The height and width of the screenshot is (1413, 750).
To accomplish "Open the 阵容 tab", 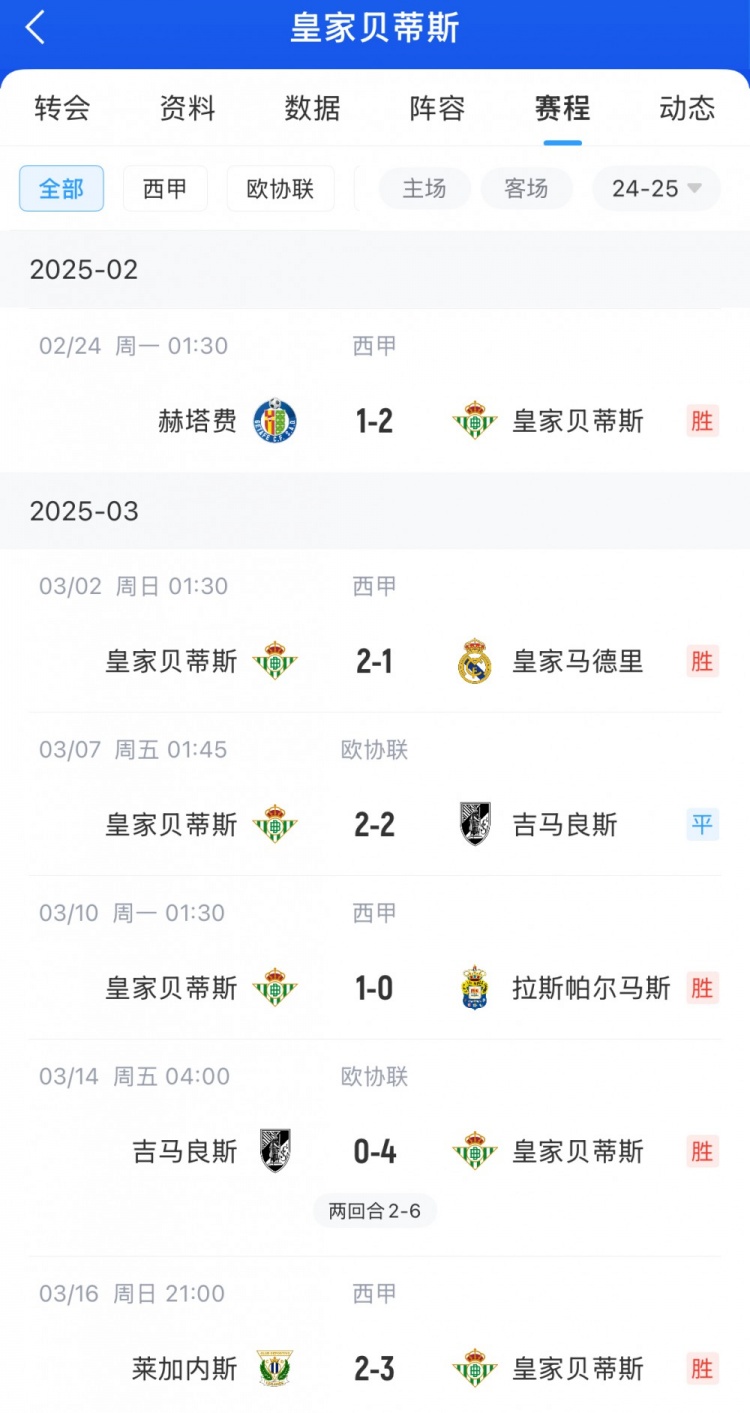I will (437, 108).
